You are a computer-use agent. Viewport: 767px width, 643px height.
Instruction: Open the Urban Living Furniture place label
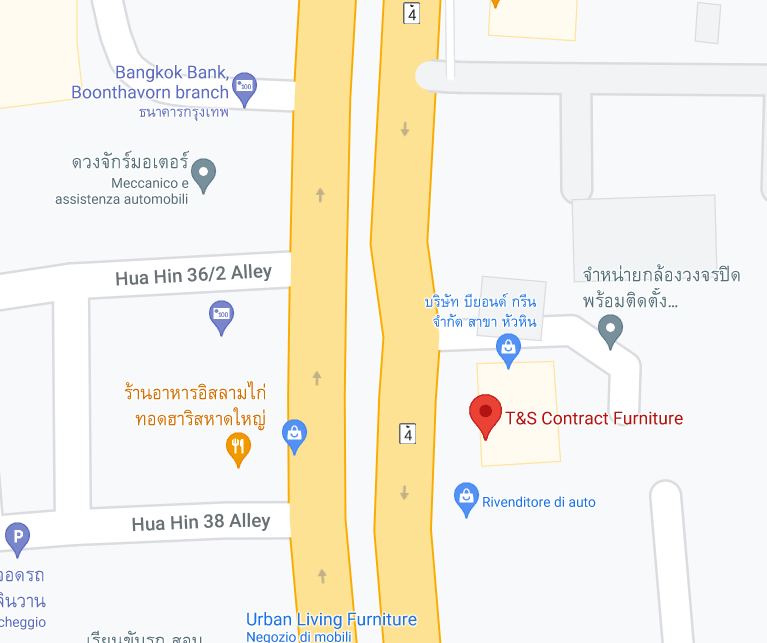331,619
